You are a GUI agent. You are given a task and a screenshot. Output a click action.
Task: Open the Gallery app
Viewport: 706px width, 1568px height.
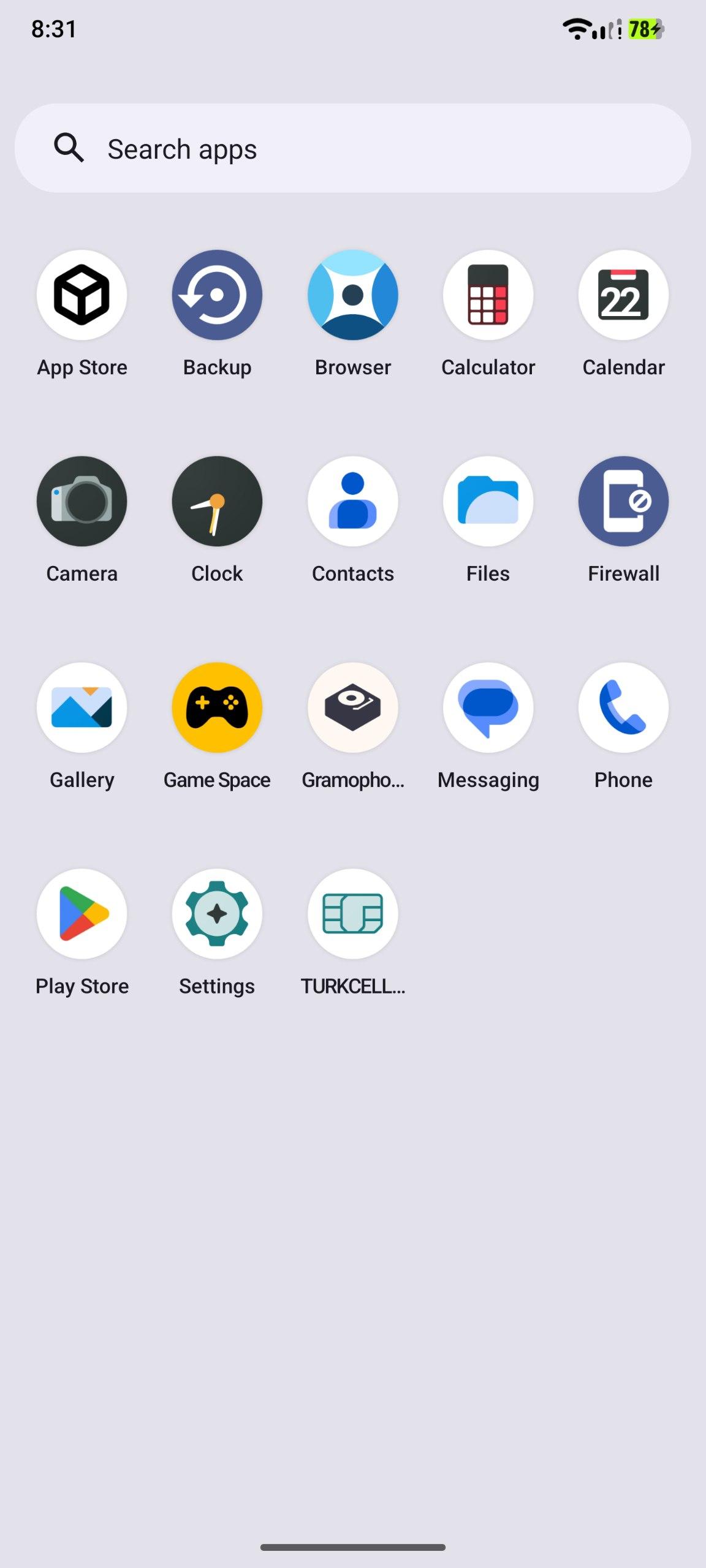click(82, 708)
